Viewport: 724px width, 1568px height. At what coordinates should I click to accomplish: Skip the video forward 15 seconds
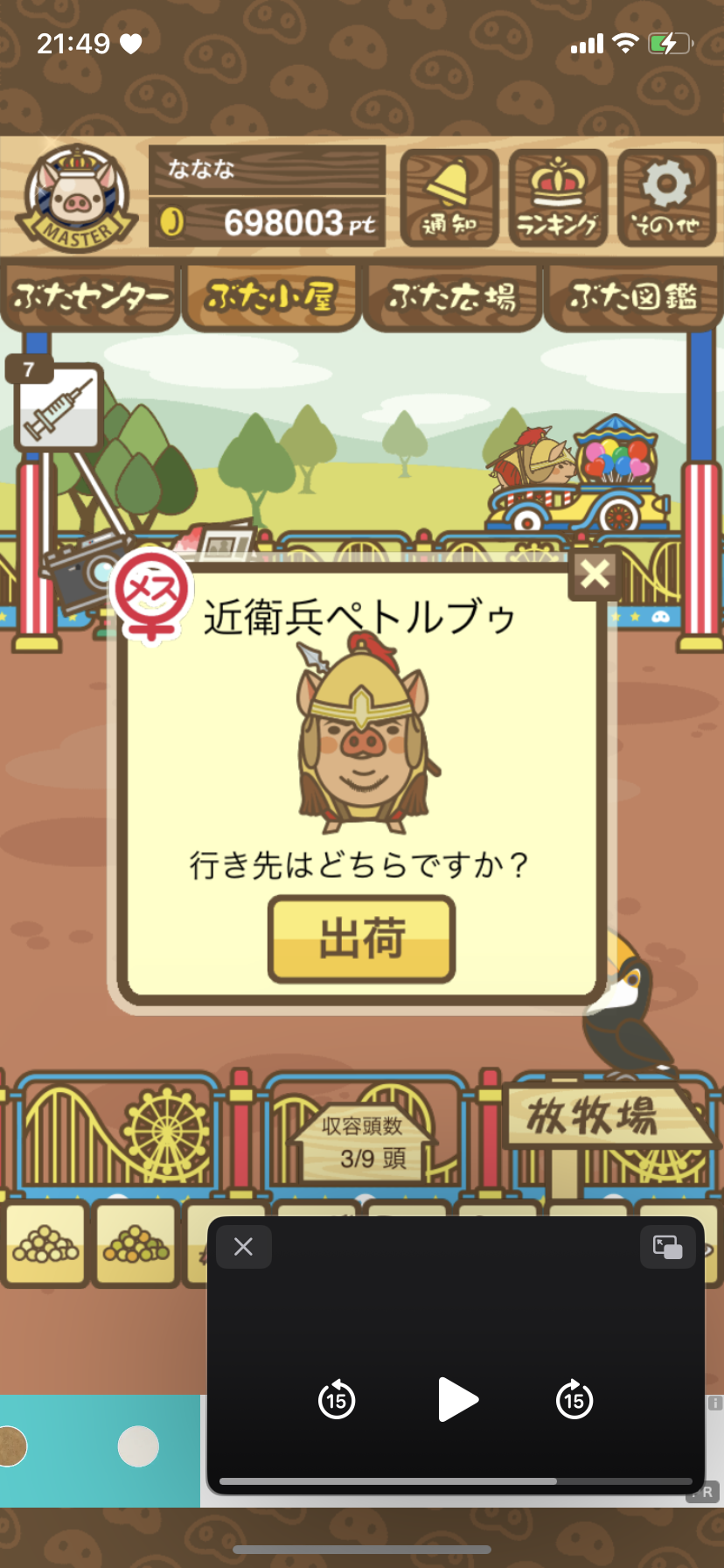pos(574,1400)
